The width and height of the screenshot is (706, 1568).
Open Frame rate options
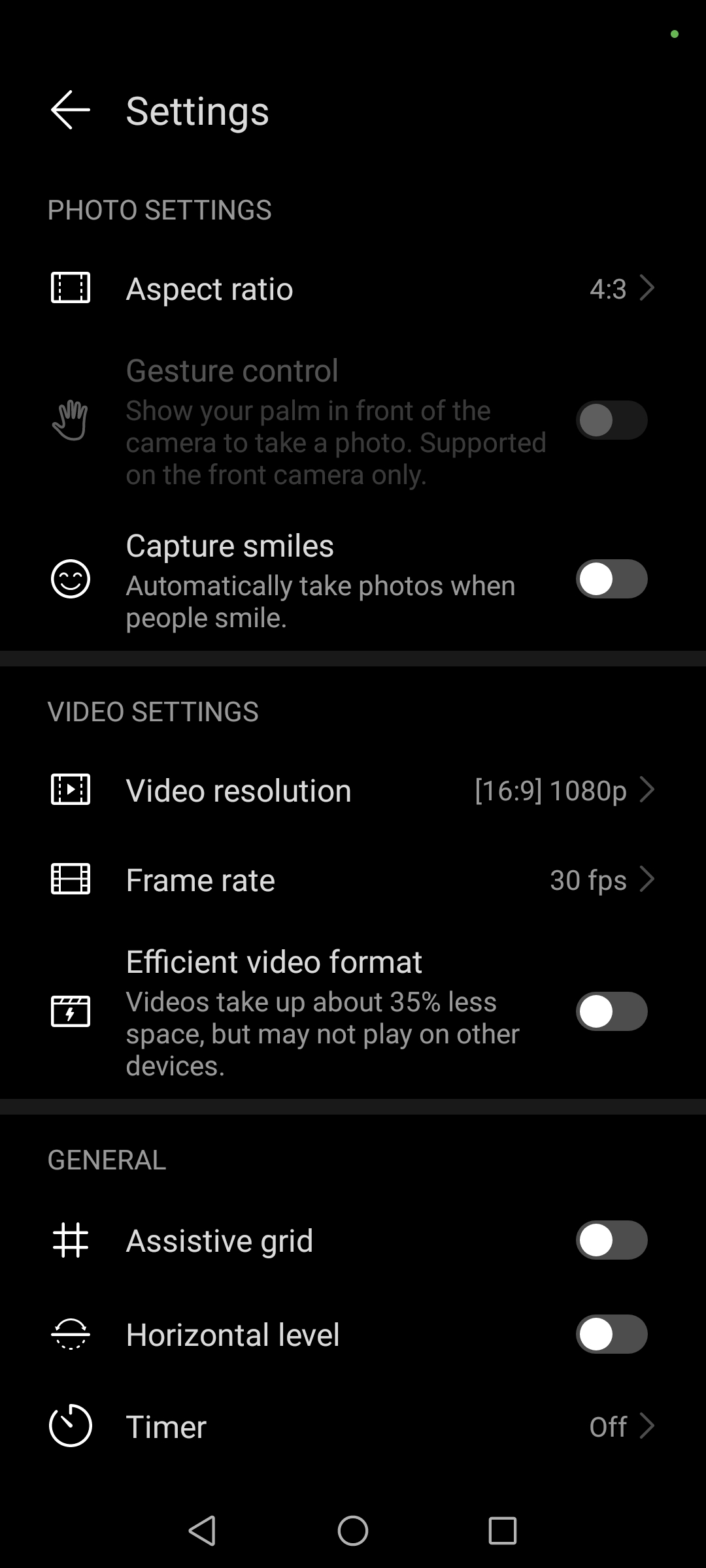coord(353,879)
